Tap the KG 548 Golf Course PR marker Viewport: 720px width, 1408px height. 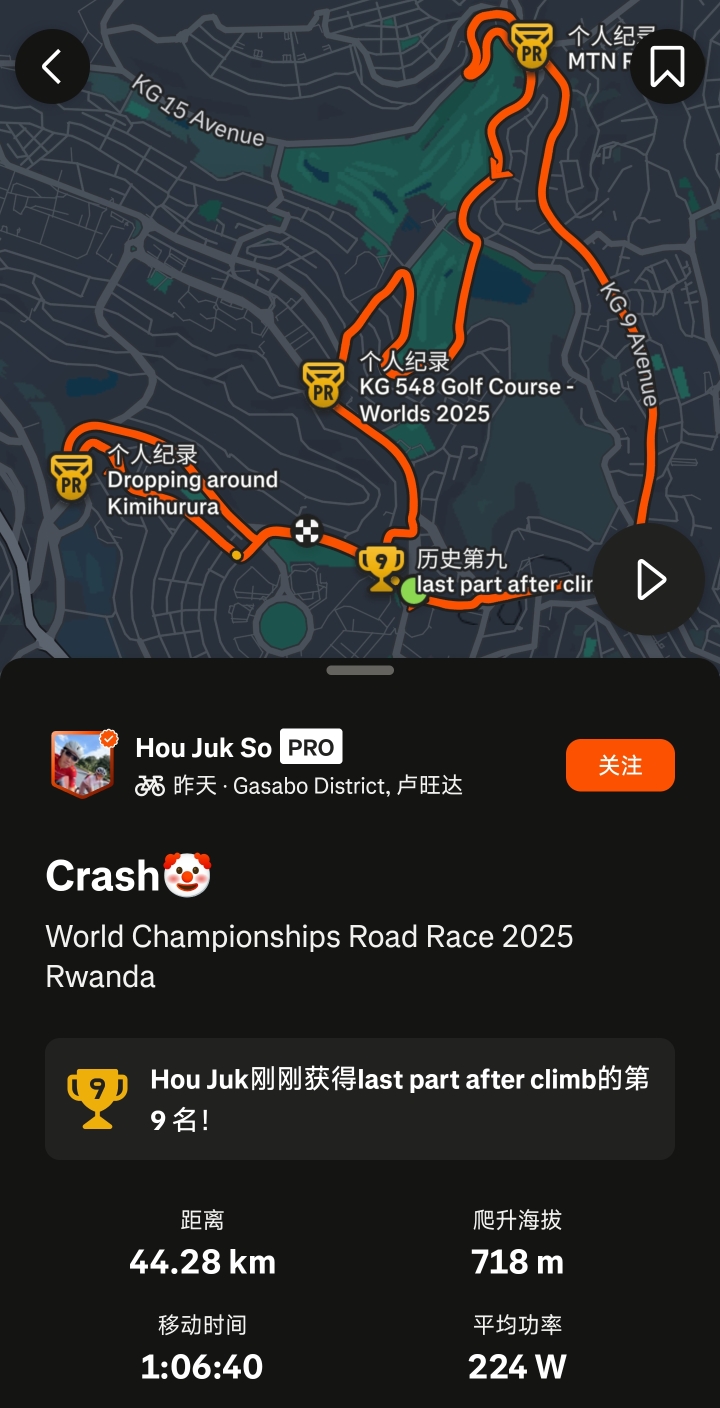(x=322, y=385)
